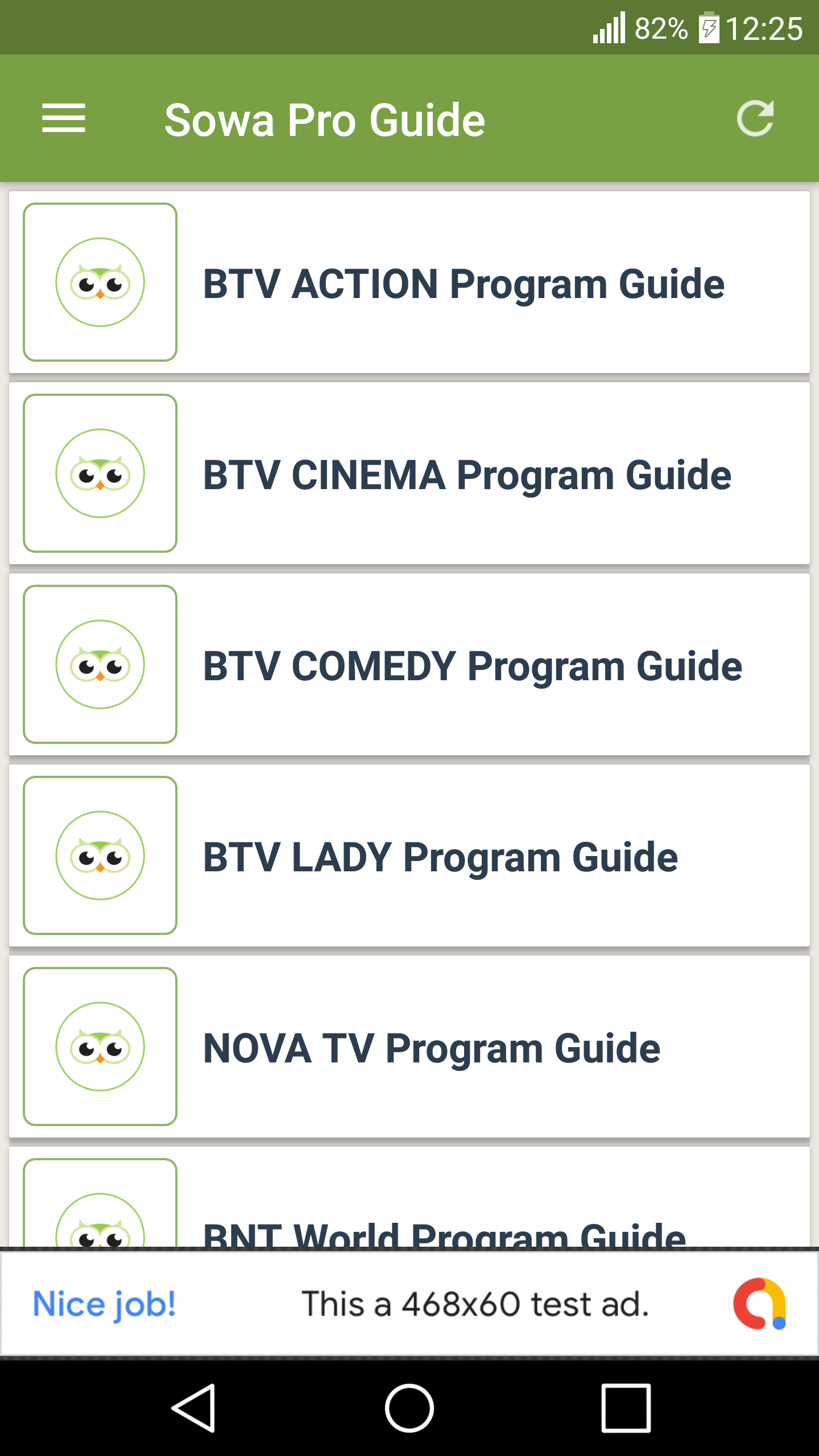Tap the Nice job test ad banner
Screen dimensions: 819x1456
[x=409, y=1304]
